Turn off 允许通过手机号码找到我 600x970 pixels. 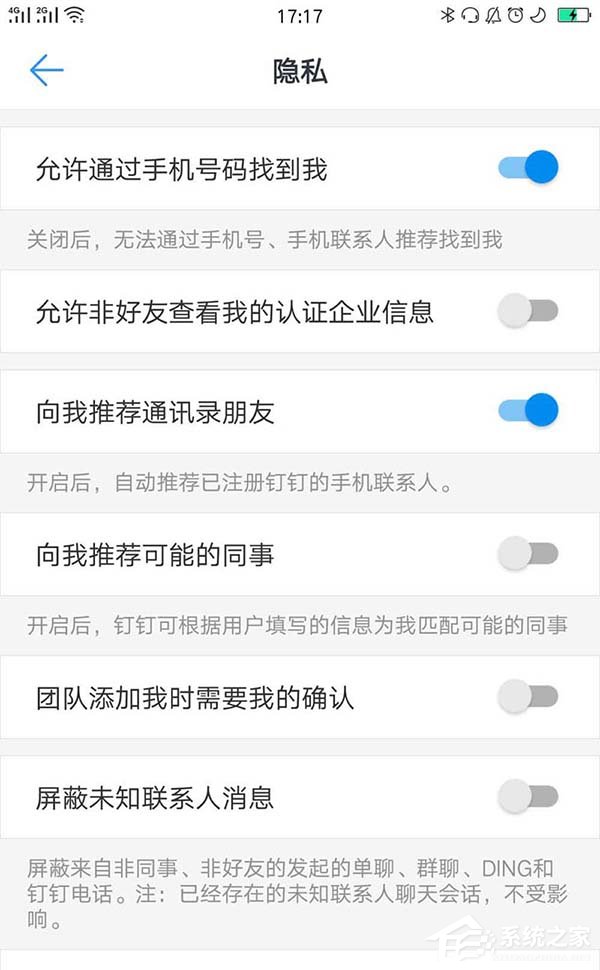click(x=528, y=168)
